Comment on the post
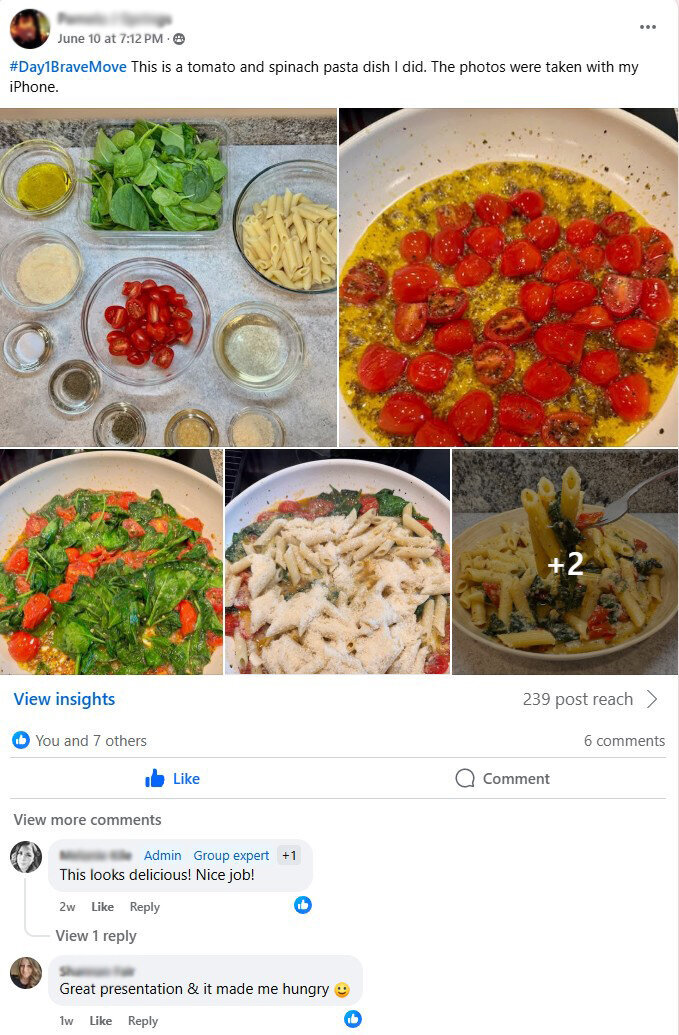 point(503,778)
